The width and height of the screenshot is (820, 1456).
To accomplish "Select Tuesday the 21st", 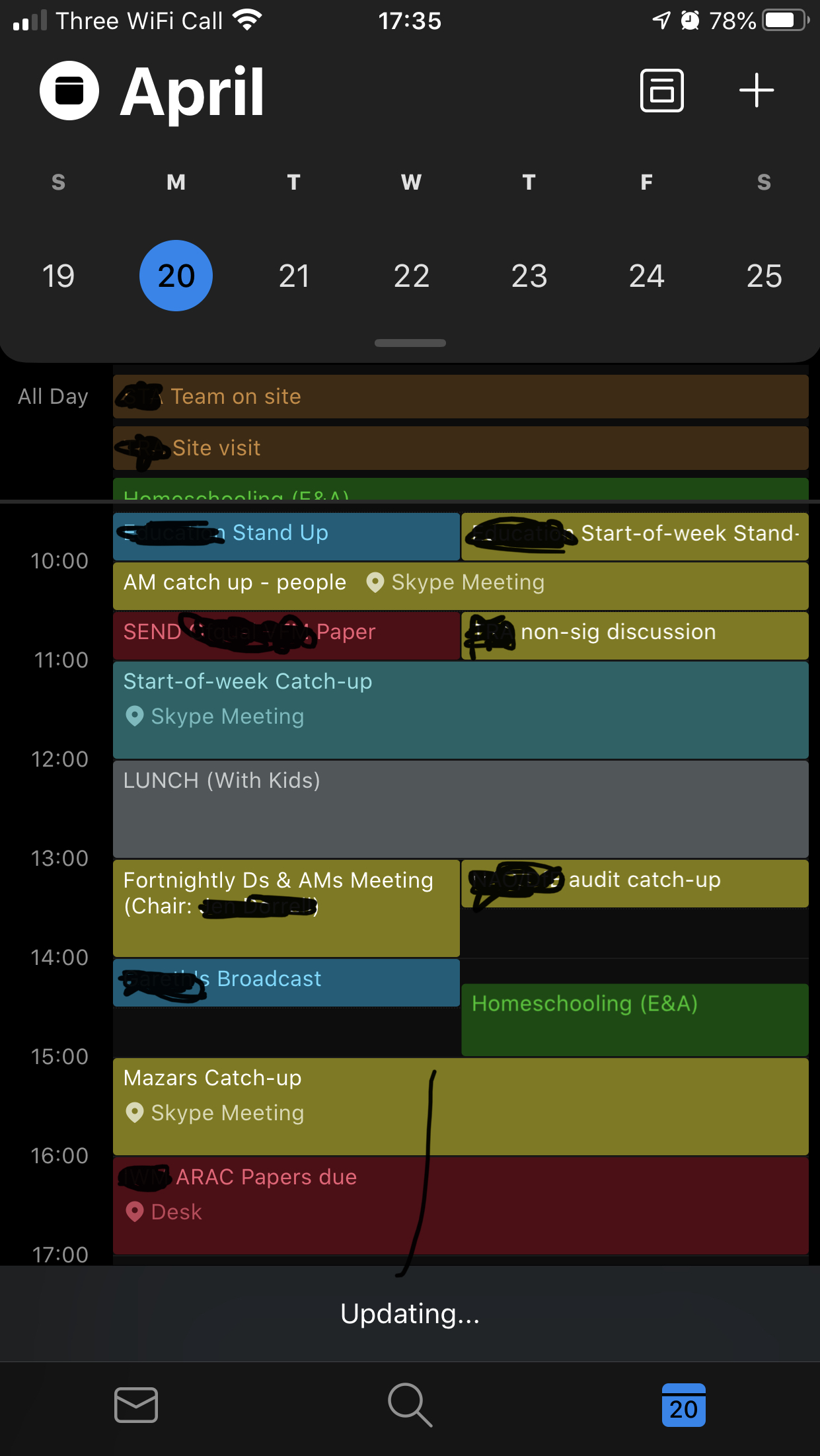I will pyautogui.click(x=293, y=276).
